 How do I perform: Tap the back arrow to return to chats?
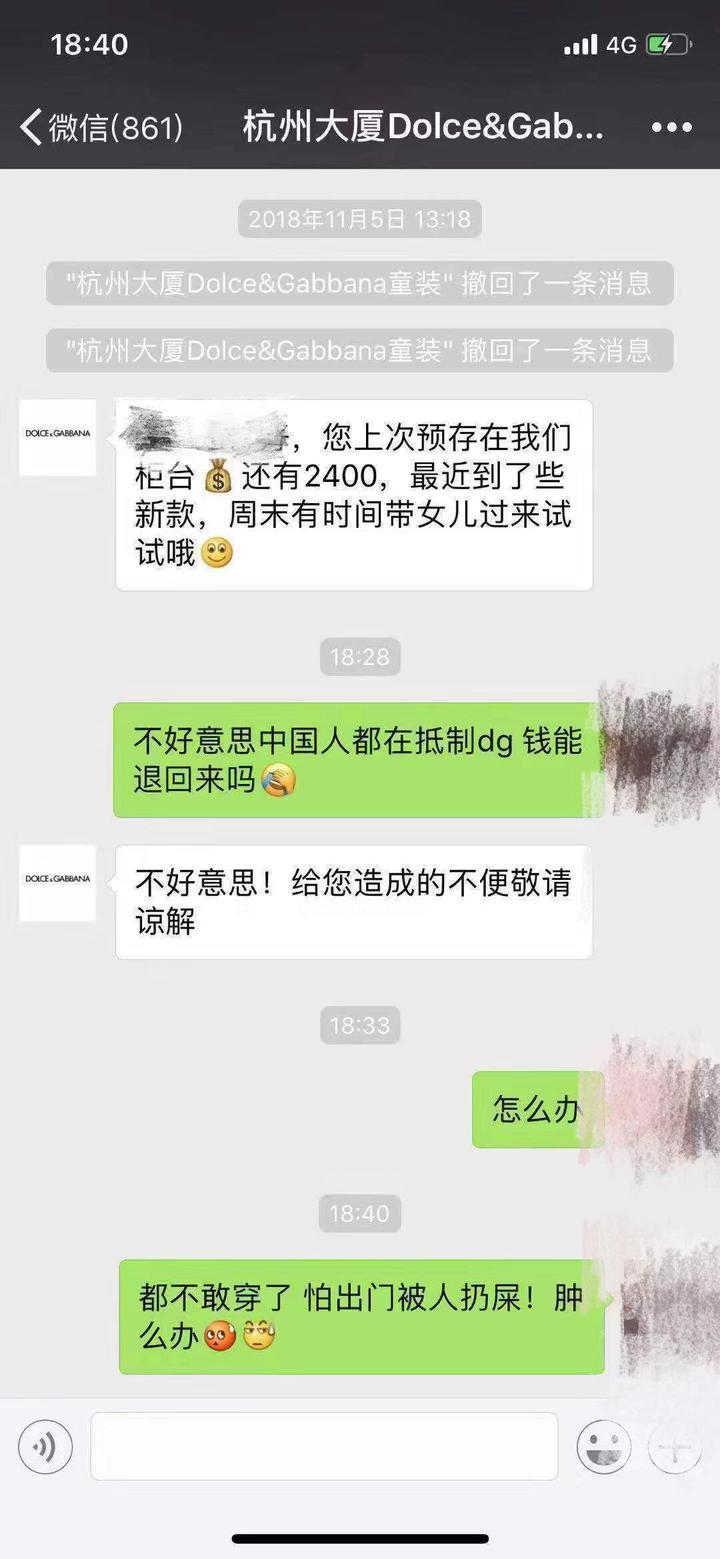30,127
